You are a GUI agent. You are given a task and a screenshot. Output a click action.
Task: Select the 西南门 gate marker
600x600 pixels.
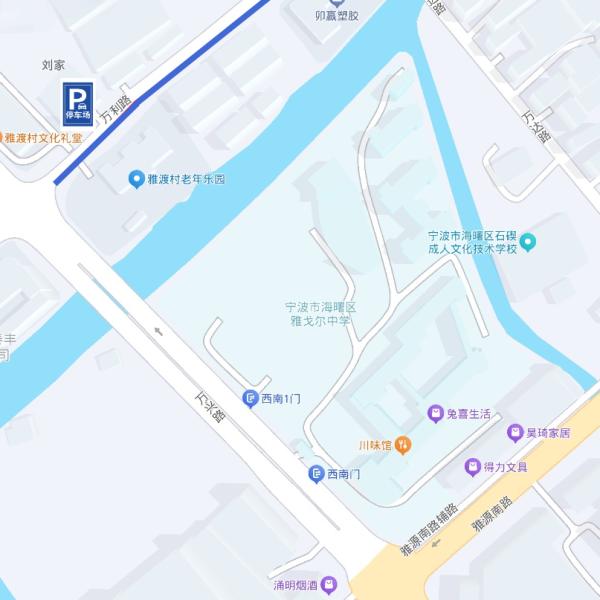tap(316, 473)
